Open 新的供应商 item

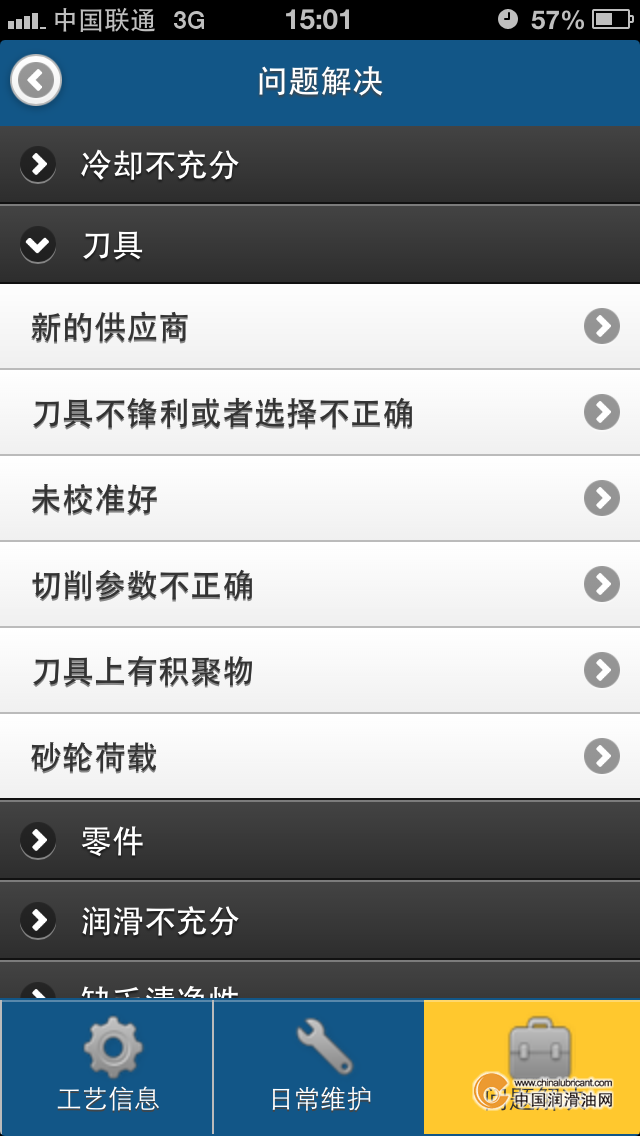[320, 327]
